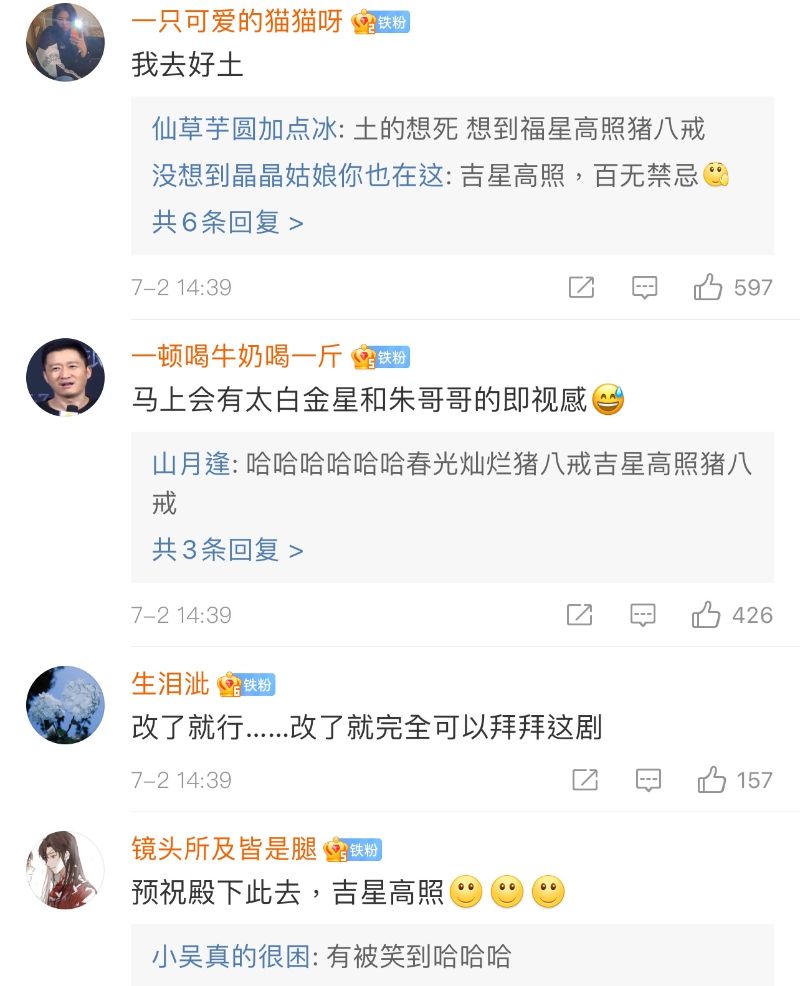Open replier 没想到晶晶姑娘你也在这's profile
The image size is (800, 986).
[x=298, y=176]
